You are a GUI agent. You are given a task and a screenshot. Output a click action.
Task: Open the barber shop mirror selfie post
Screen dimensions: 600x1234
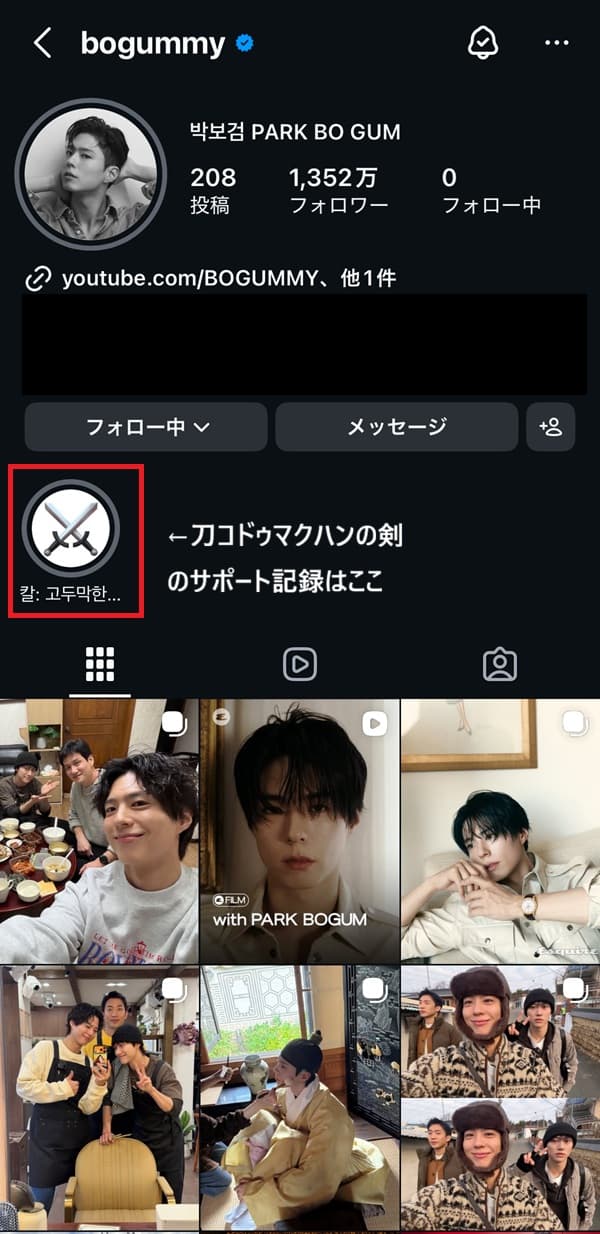click(98, 1095)
